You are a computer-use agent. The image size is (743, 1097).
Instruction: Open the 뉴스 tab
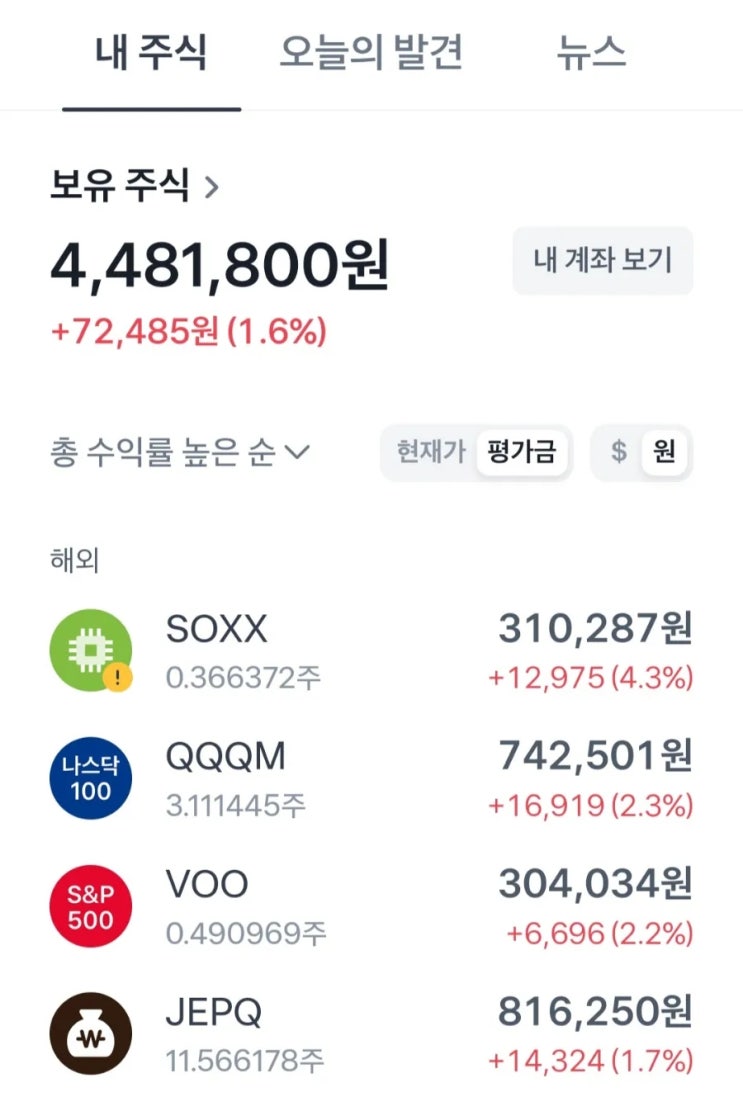(x=590, y=55)
